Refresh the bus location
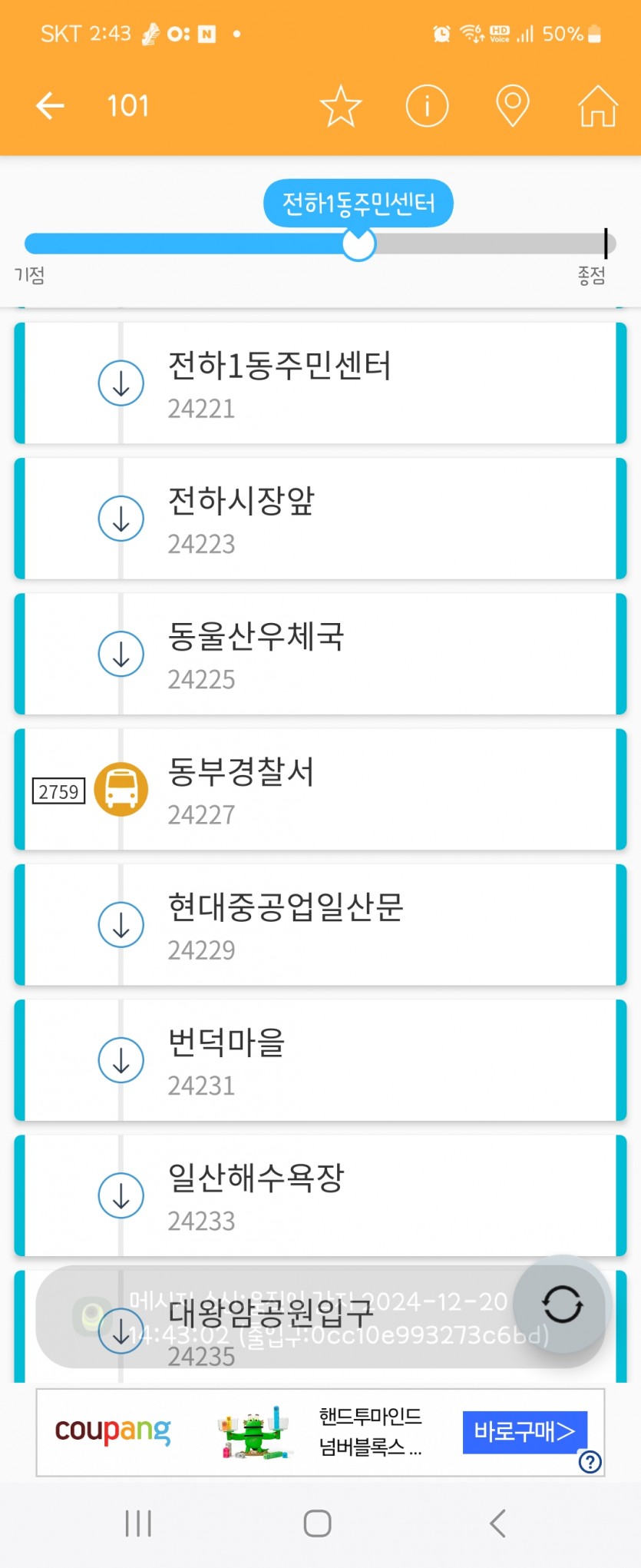The height and width of the screenshot is (1568, 641). click(562, 1304)
